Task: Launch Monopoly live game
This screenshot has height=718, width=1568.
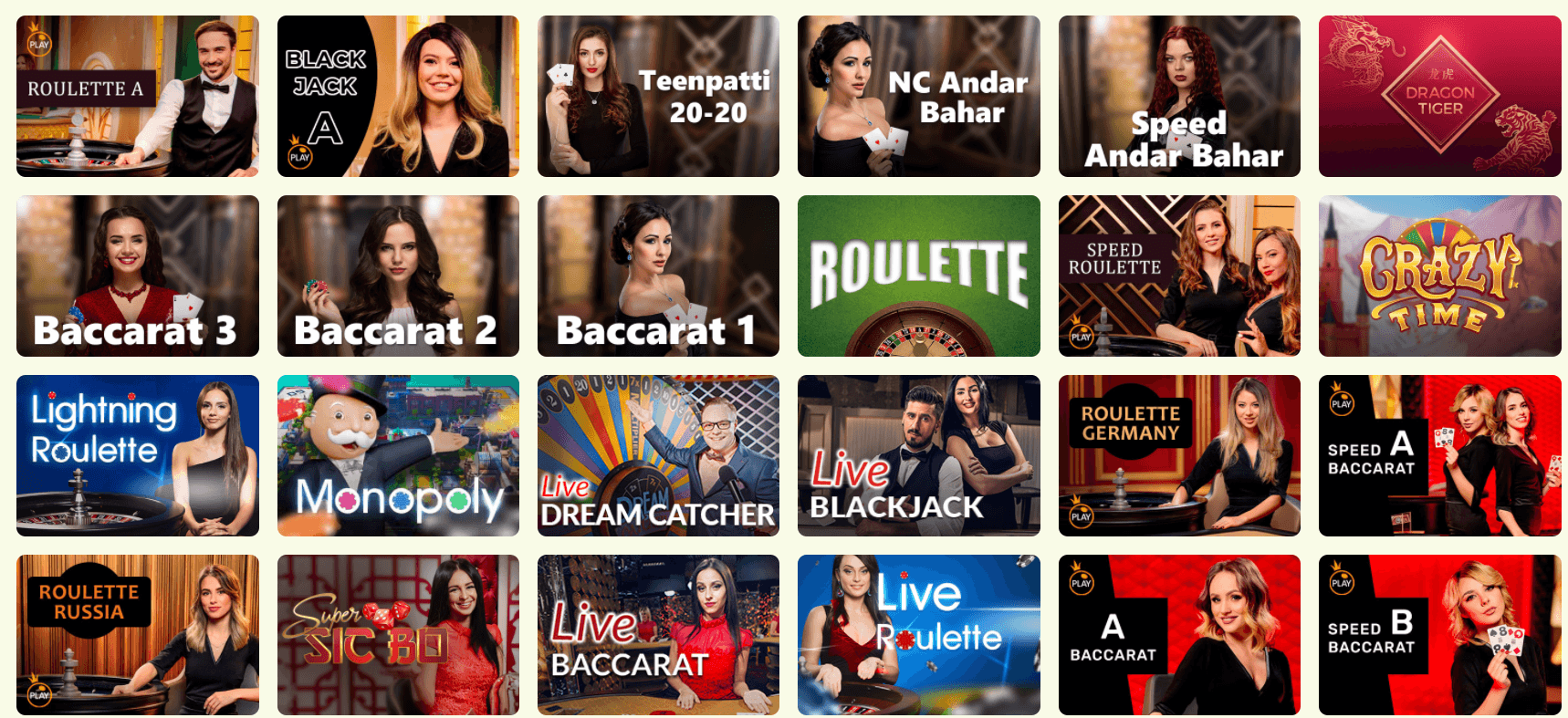Action: (x=398, y=455)
